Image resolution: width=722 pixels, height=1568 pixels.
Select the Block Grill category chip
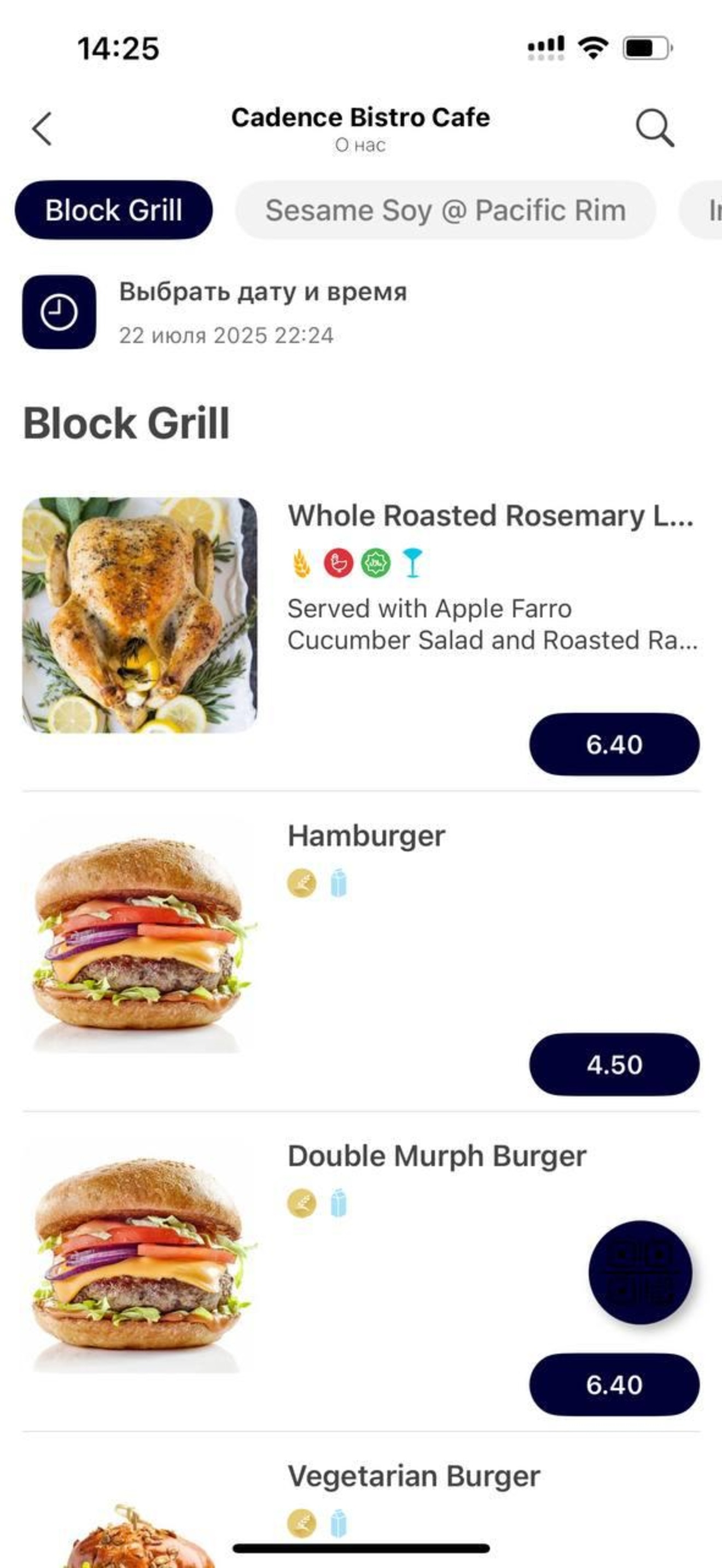(114, 210)
